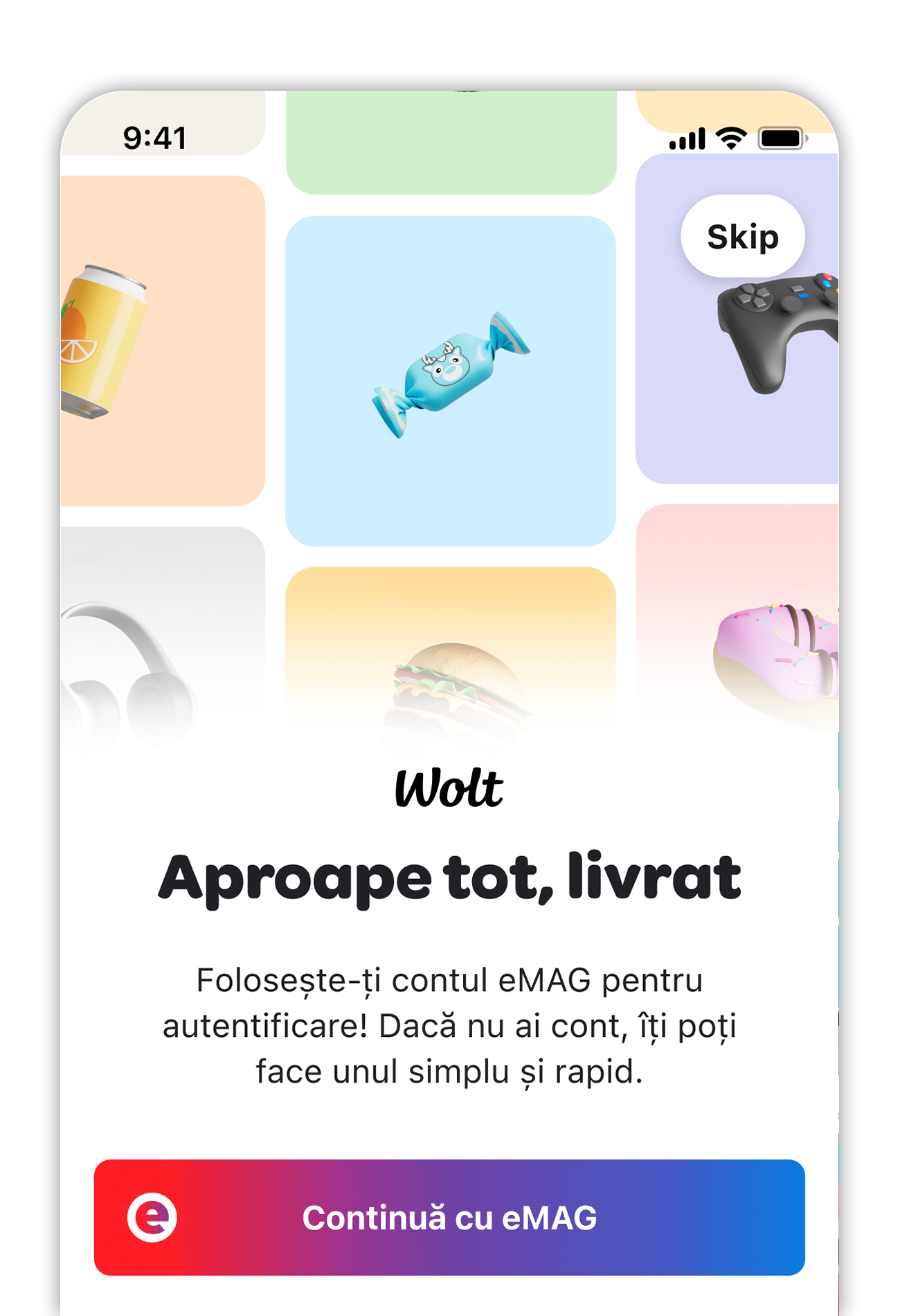Tap the cellular signal bars indicator
Screen dimensions: 900x1316
(689, 137)
